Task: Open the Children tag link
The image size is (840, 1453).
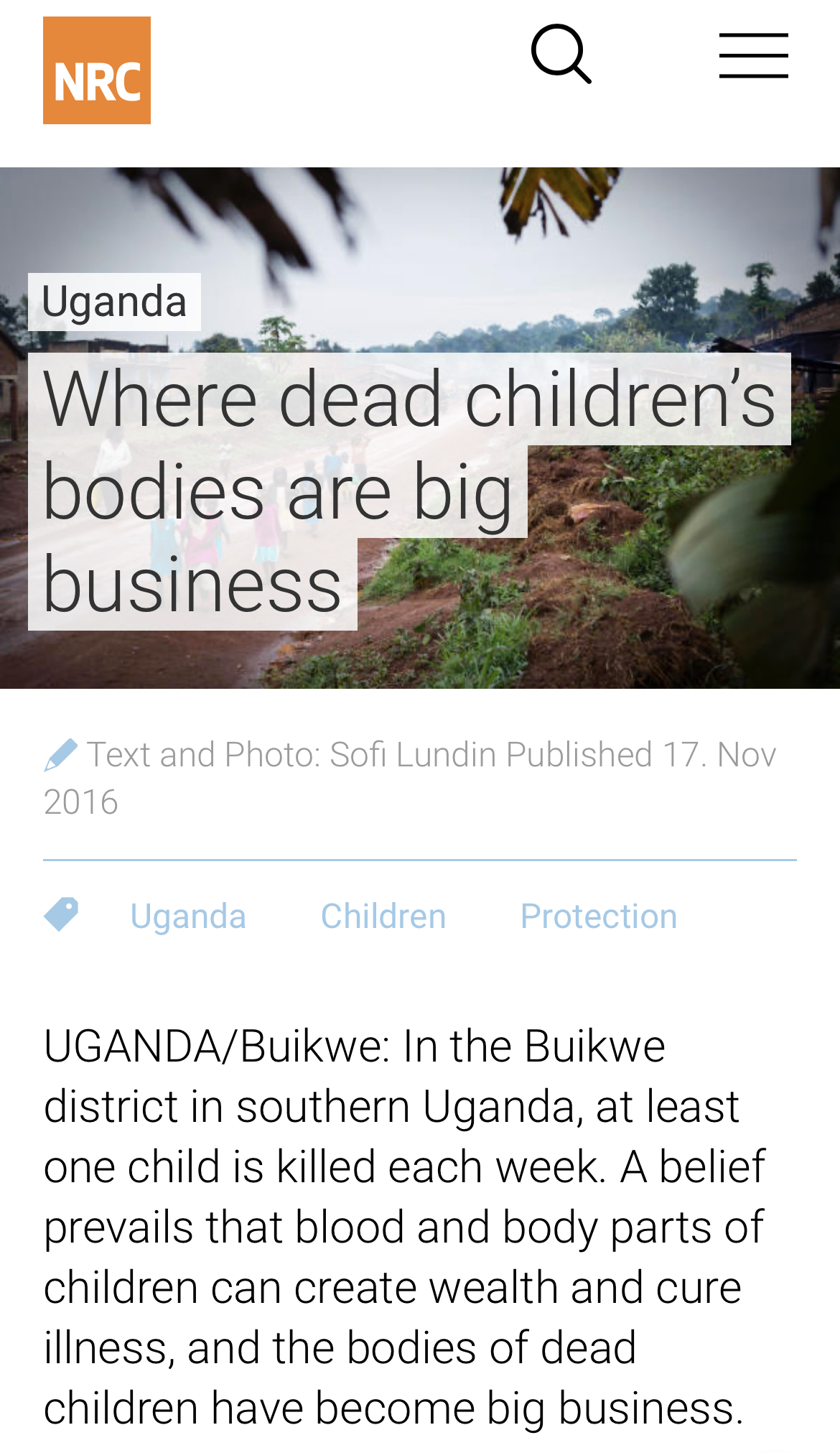Action: (383, 916)
